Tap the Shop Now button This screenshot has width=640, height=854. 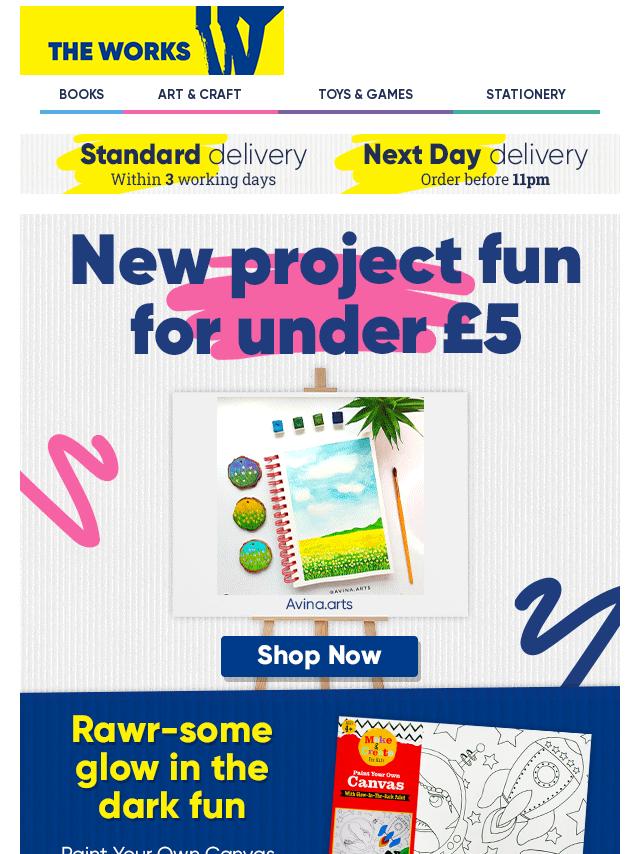(x=319, y=656)
